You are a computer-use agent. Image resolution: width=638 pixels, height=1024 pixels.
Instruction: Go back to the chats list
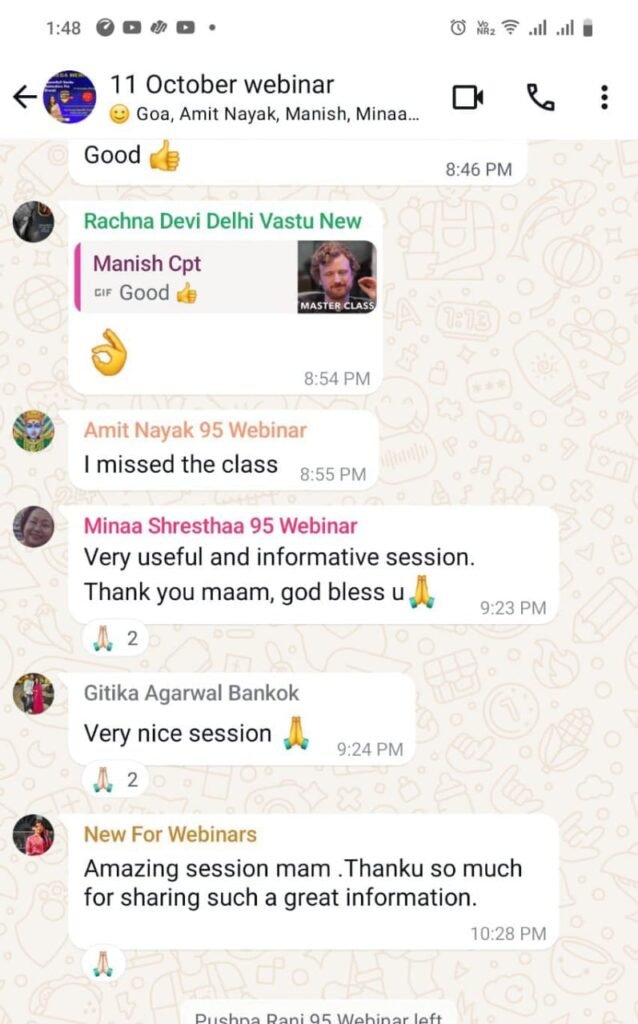(24, 97)
